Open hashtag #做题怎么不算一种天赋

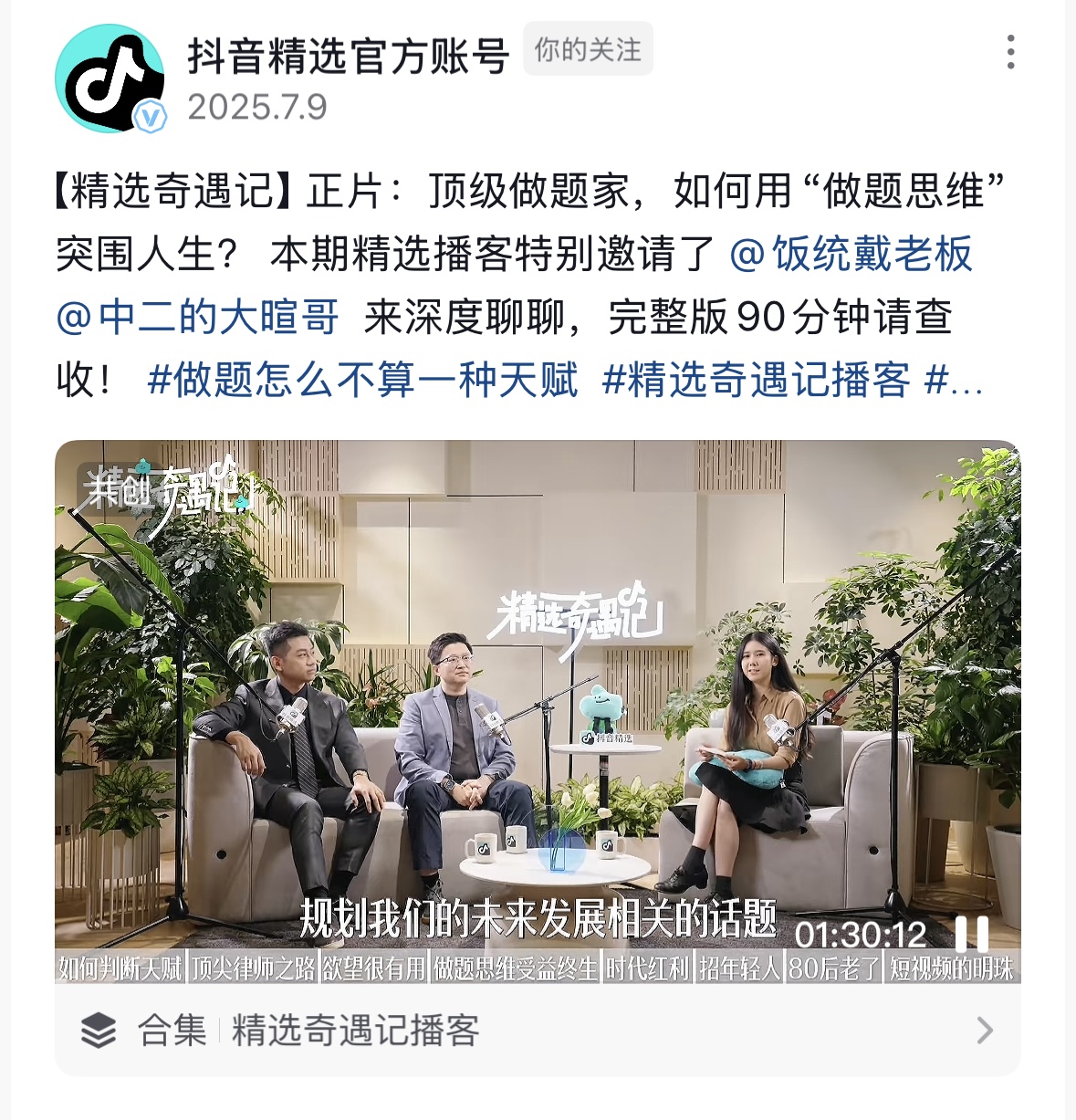coord(362,380)
